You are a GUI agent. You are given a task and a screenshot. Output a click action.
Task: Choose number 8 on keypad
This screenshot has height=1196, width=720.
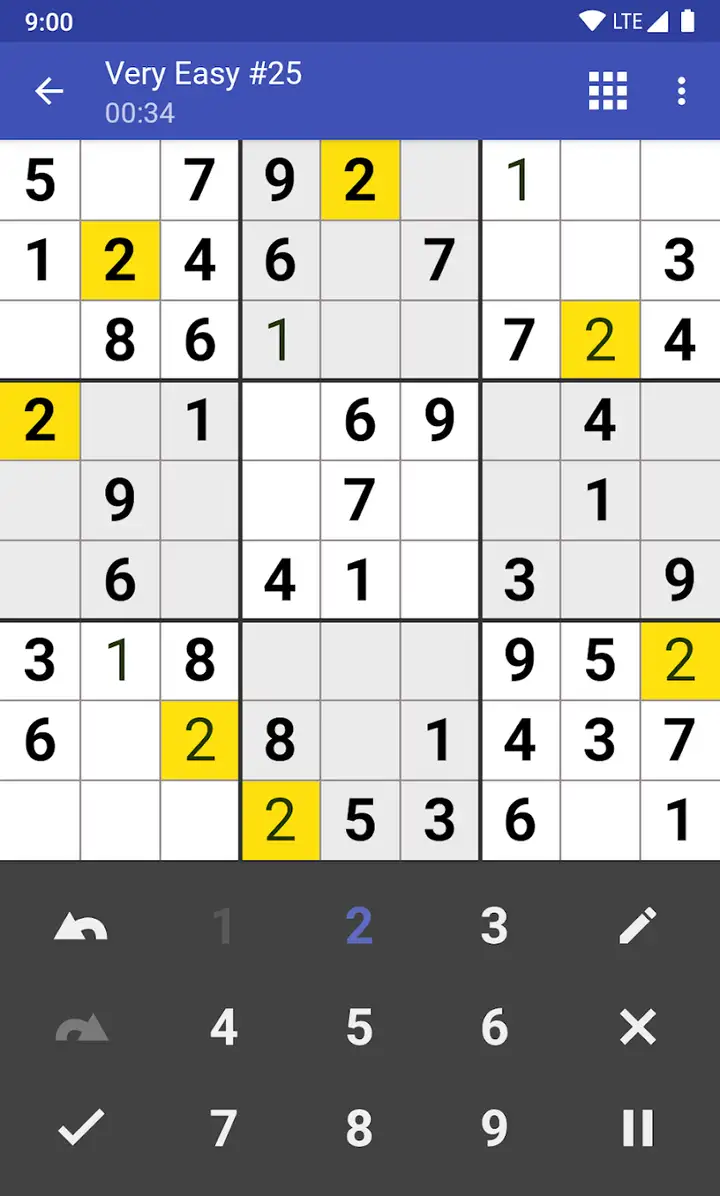point(359,1129)
